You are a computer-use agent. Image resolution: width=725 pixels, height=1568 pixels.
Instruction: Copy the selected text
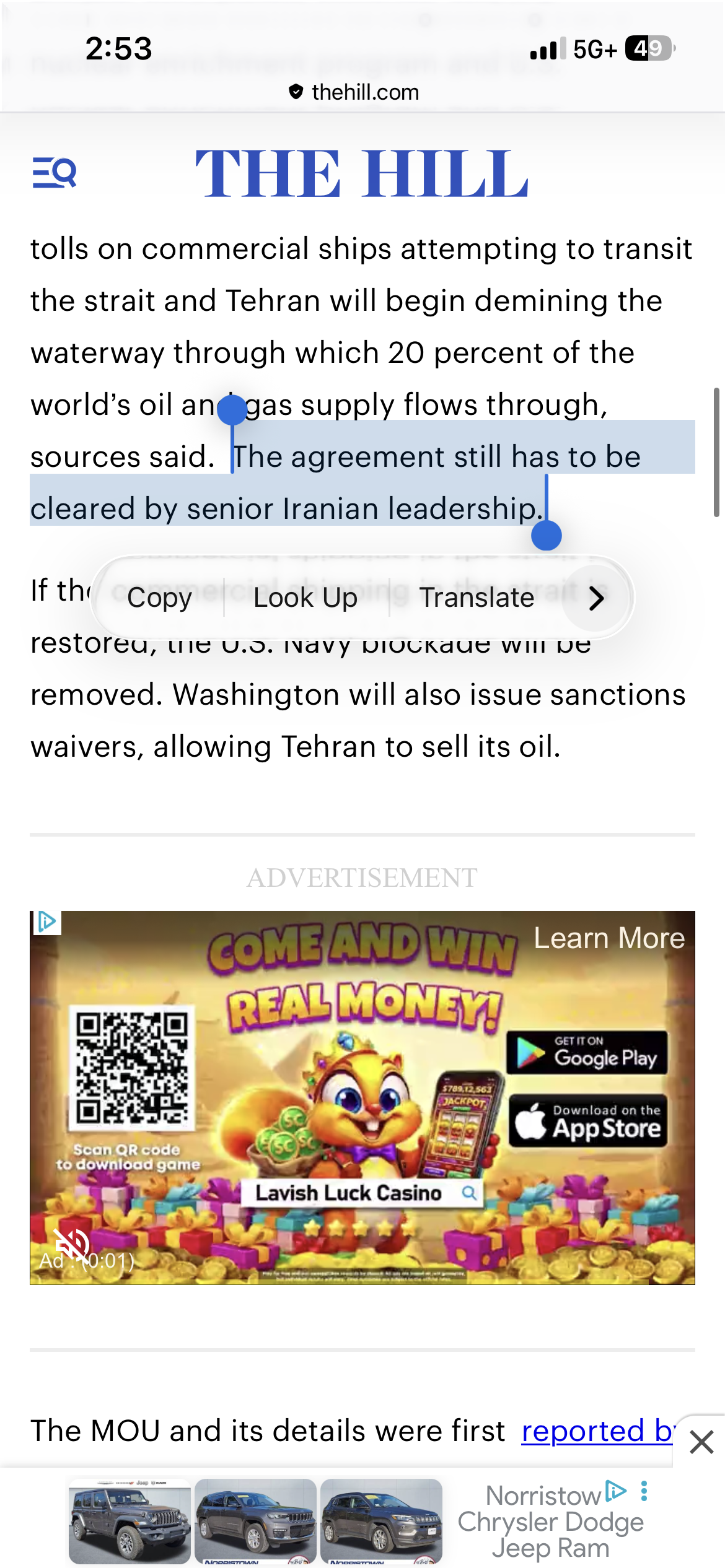tap(160, 598)
